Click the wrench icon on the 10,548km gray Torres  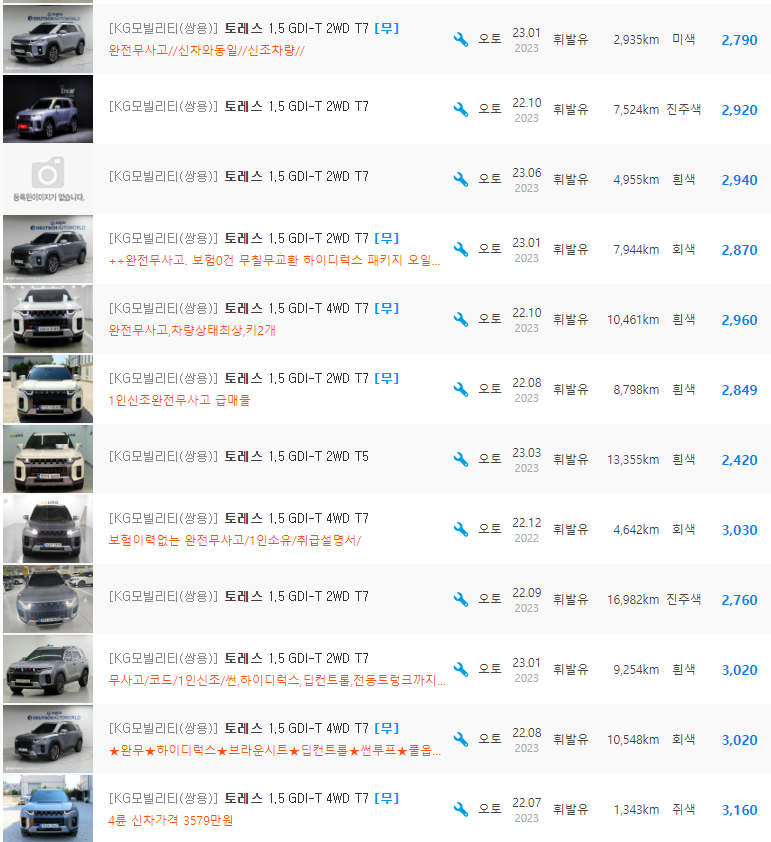click(x=460, y=738)
